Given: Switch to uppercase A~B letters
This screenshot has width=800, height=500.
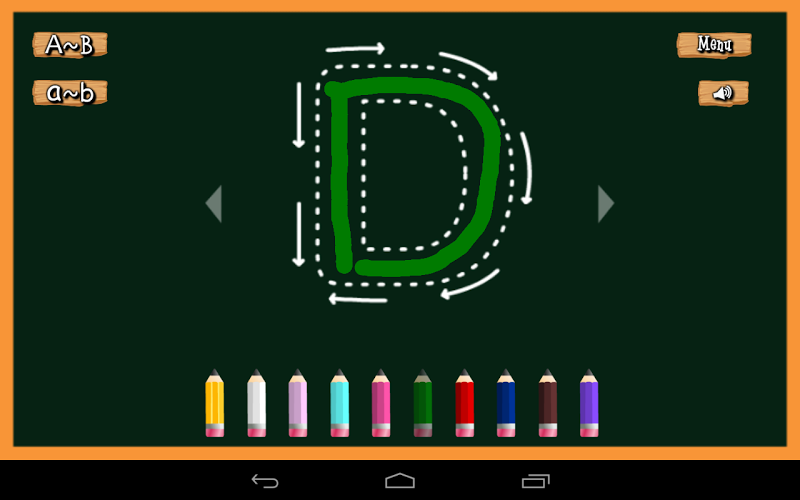Looking at the screenshot, I should coord(69,45).
